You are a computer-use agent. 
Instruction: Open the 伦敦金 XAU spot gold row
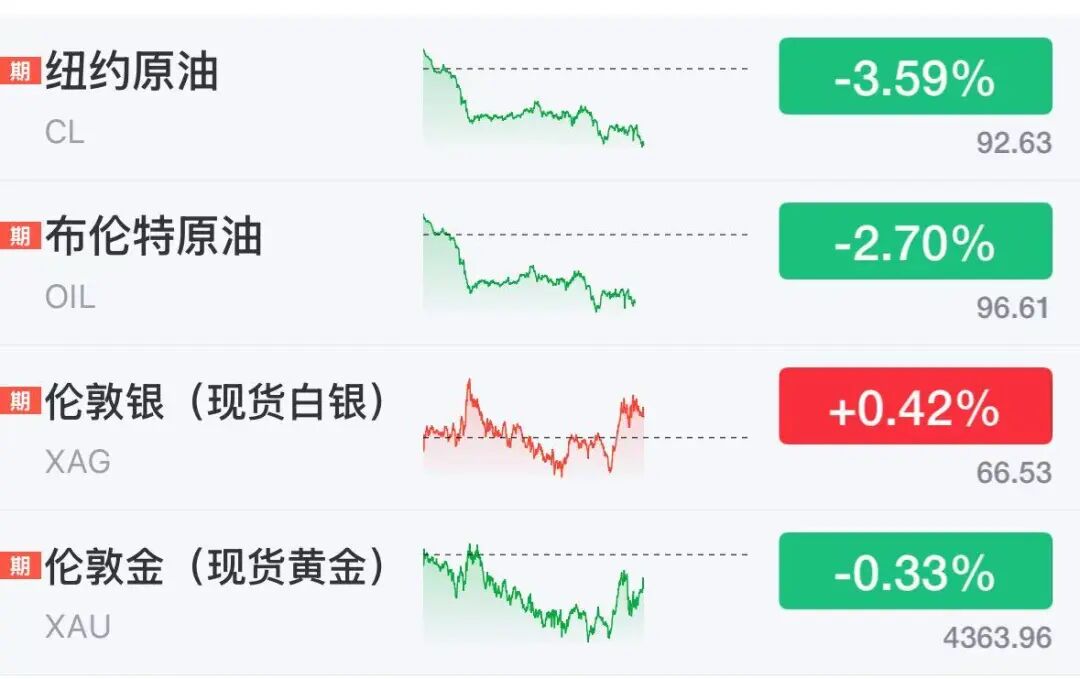point(540,593)
